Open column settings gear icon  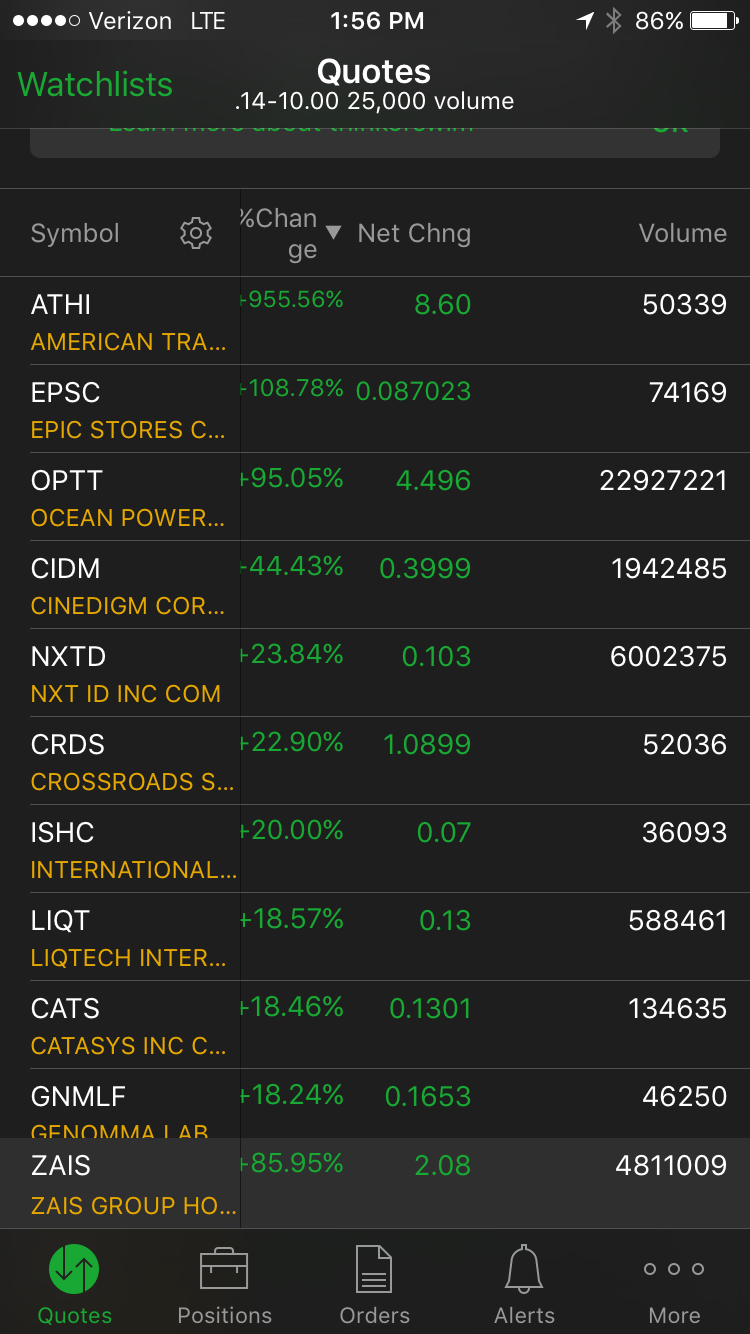(x=196, y=233)
